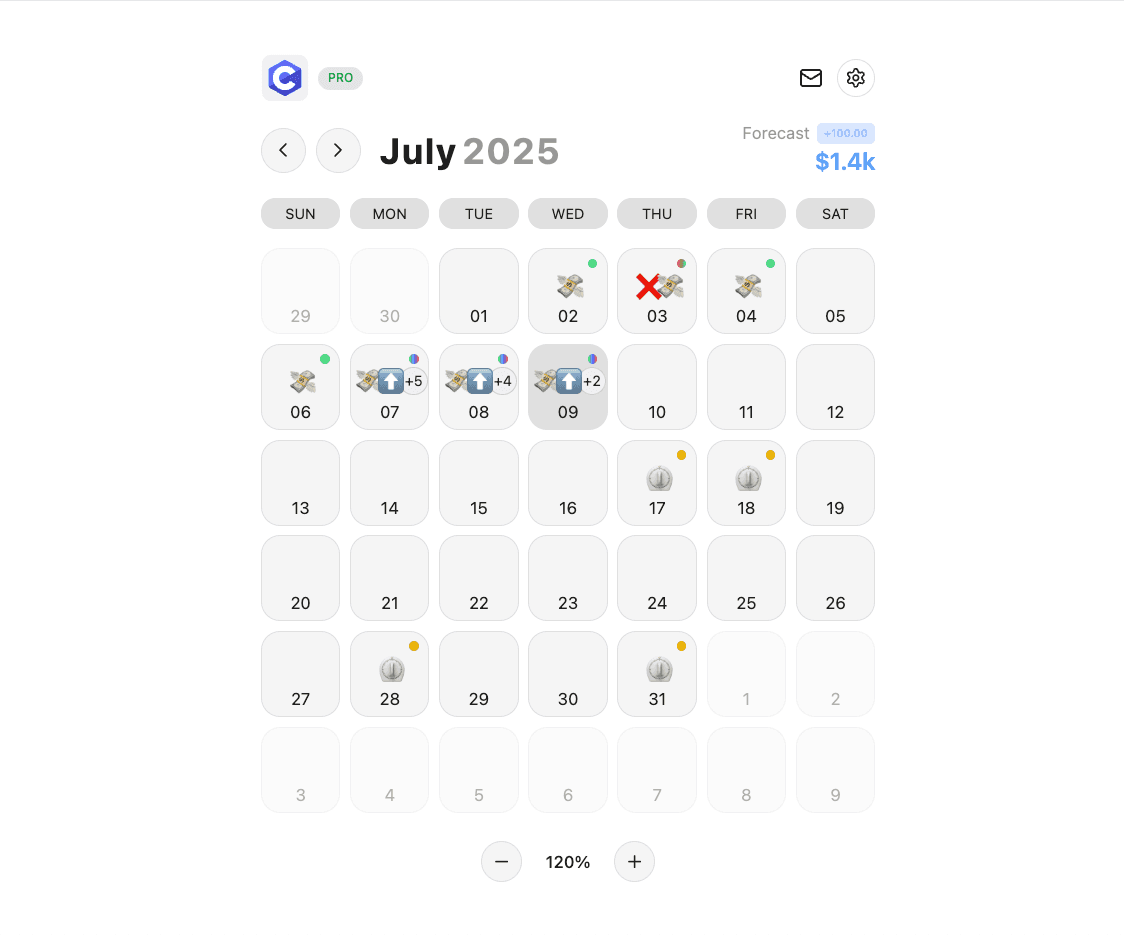Open July 17 scheduled item

[x=657, y=483]
